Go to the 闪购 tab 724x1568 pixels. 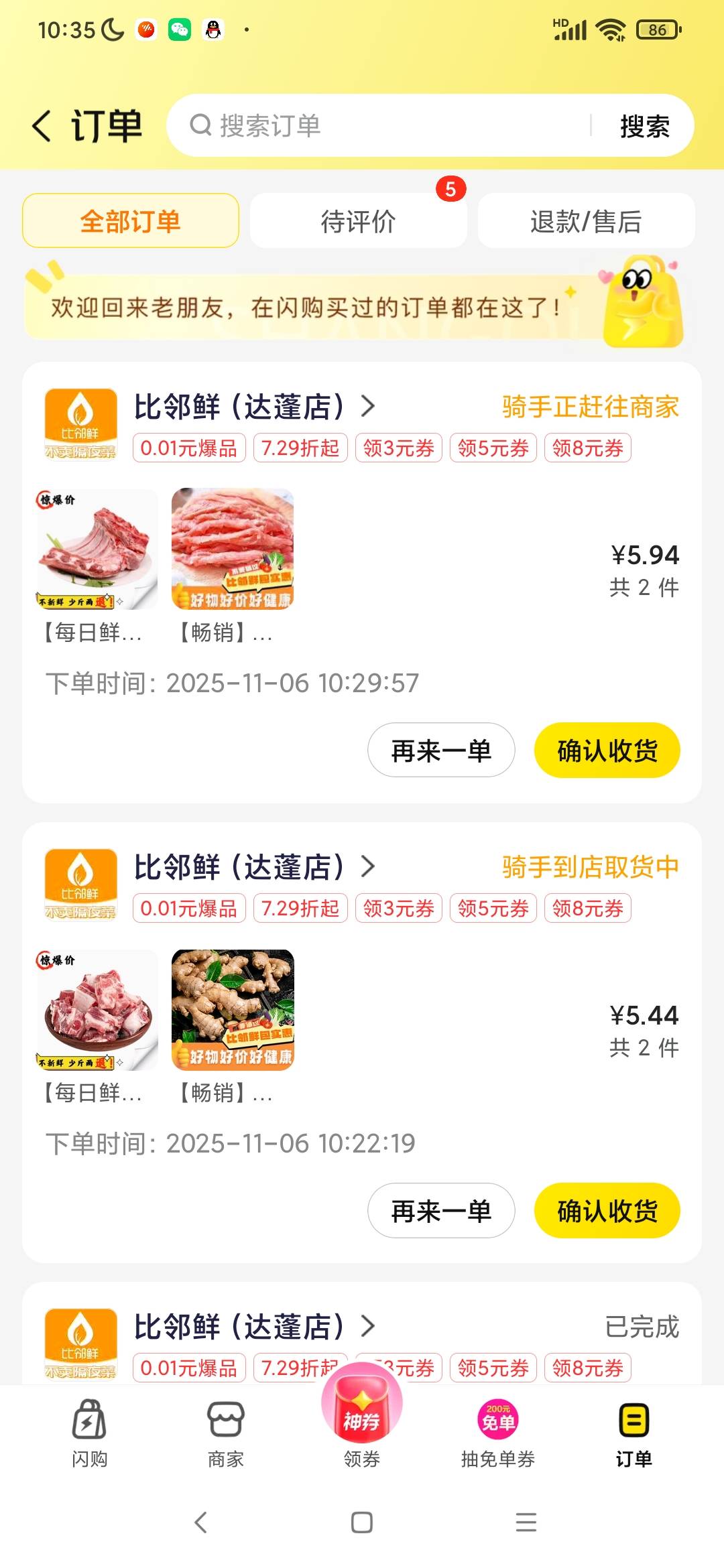tap(90, 1433)
